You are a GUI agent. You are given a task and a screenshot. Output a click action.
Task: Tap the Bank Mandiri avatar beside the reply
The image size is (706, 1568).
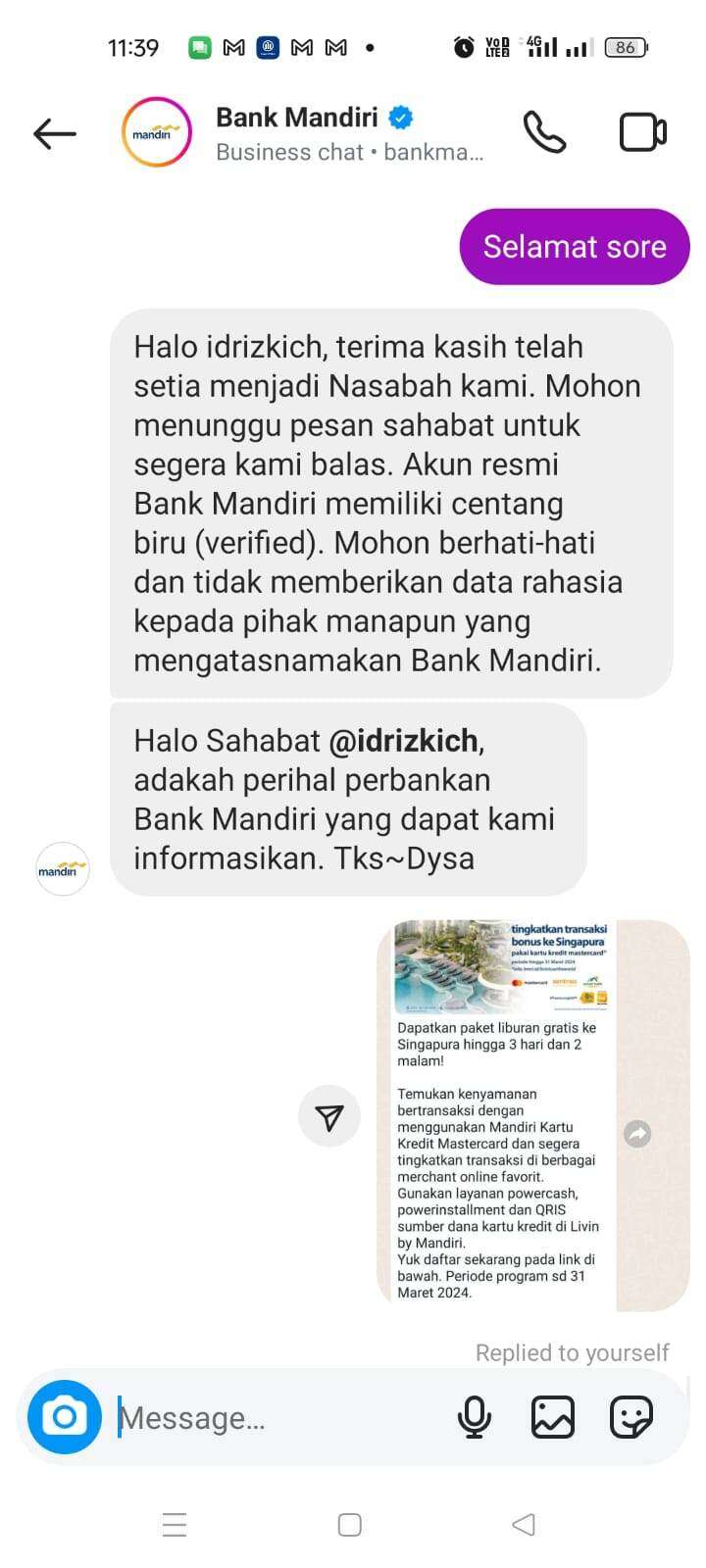coord(63,868)
